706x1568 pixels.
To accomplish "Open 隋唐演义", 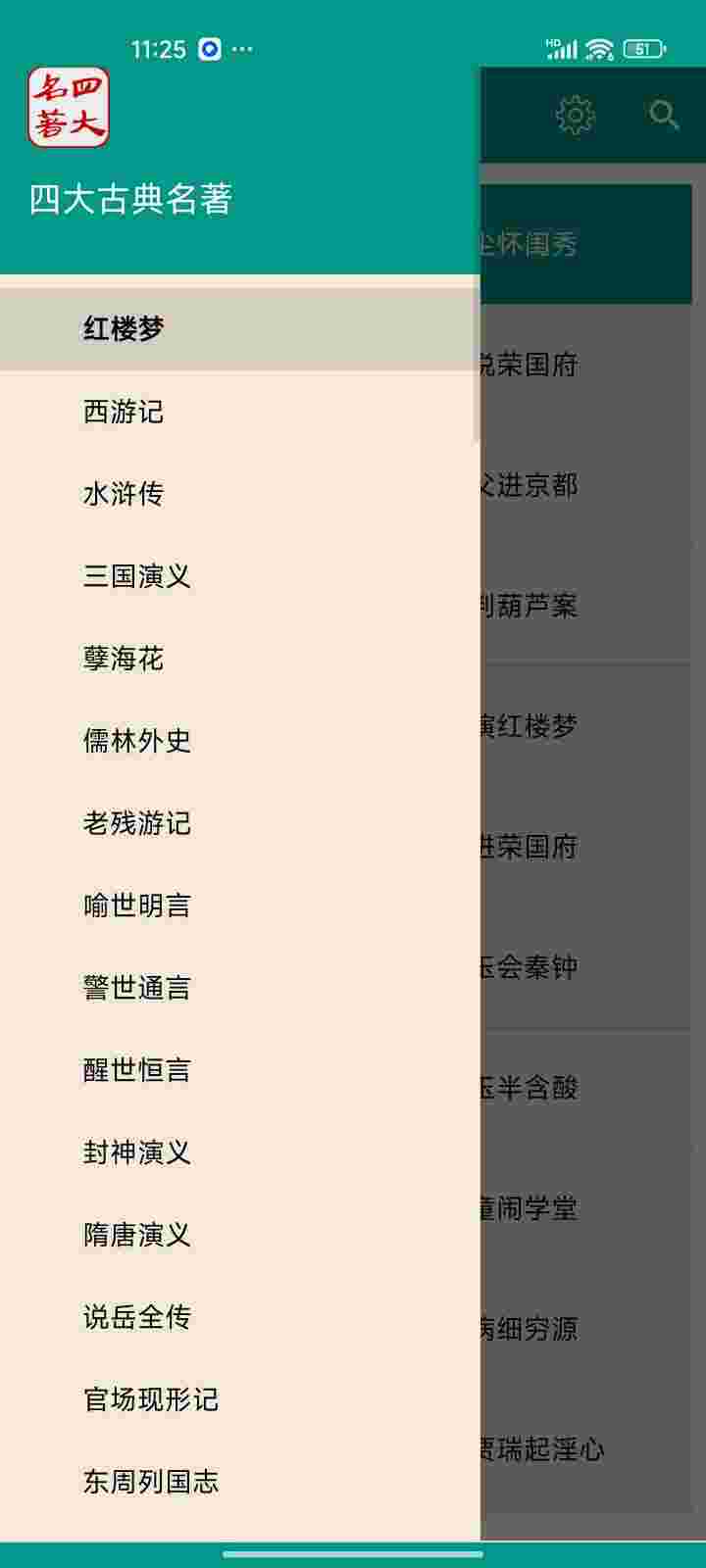I will [x=137, y=1235].
